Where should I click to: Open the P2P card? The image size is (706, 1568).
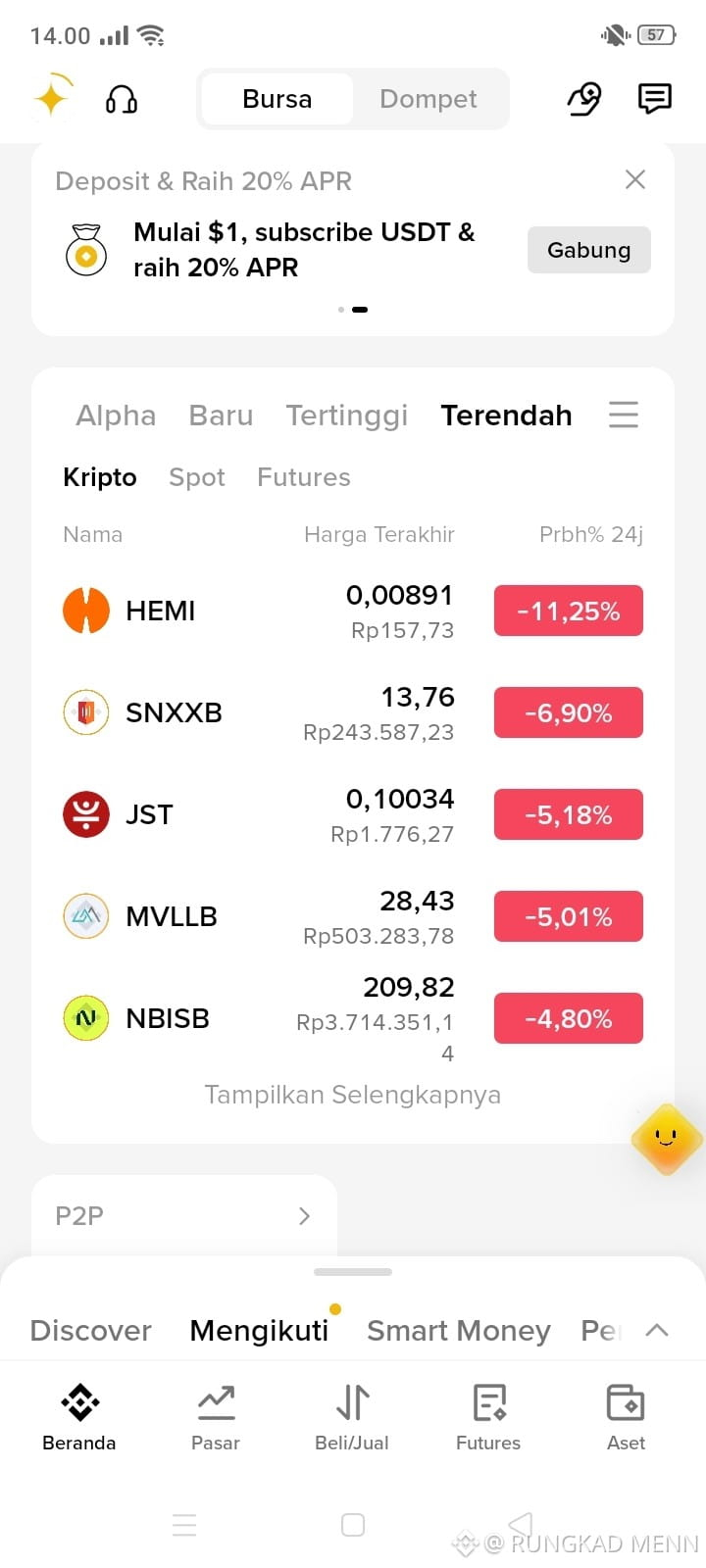pyautogui.click(x=184, y=1215)
